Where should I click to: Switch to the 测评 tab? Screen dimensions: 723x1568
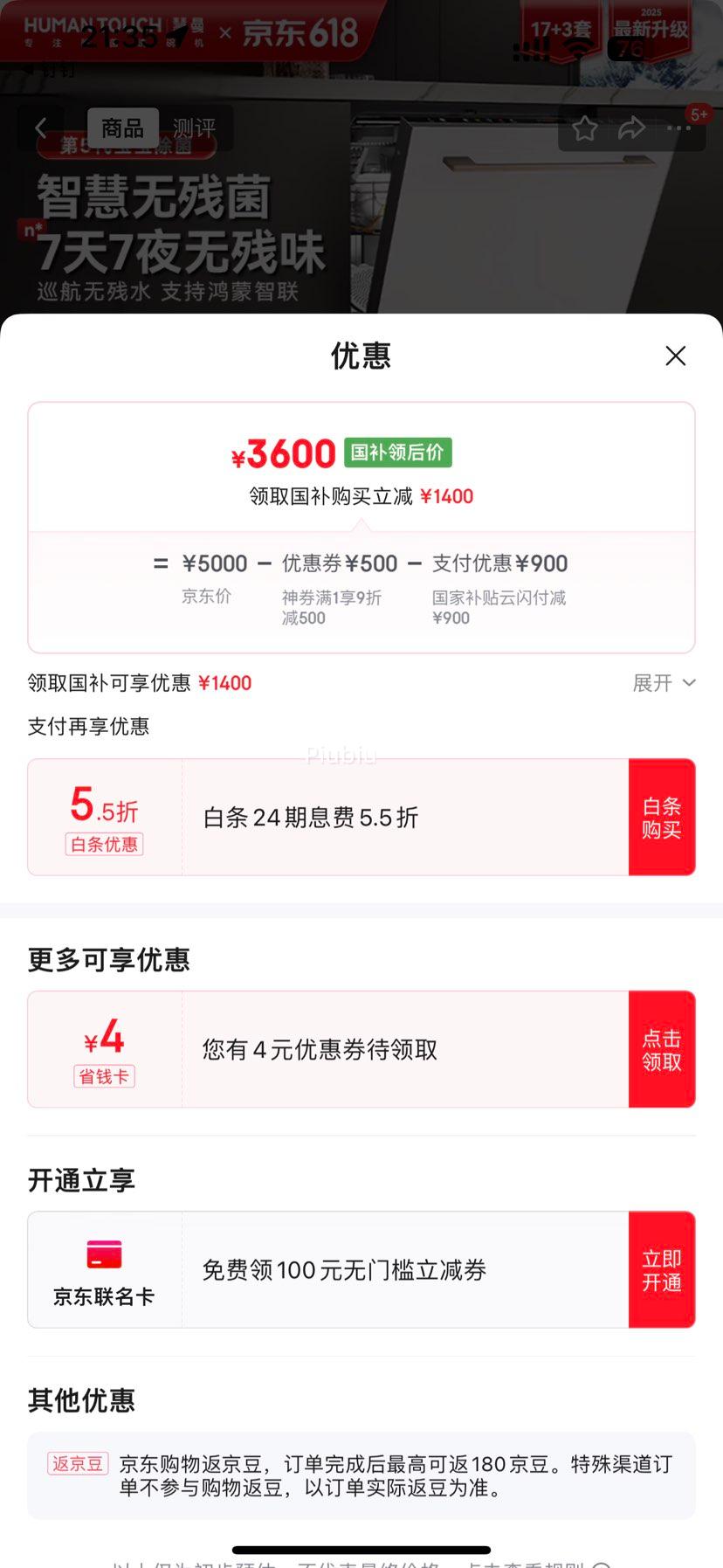(194, 128)
